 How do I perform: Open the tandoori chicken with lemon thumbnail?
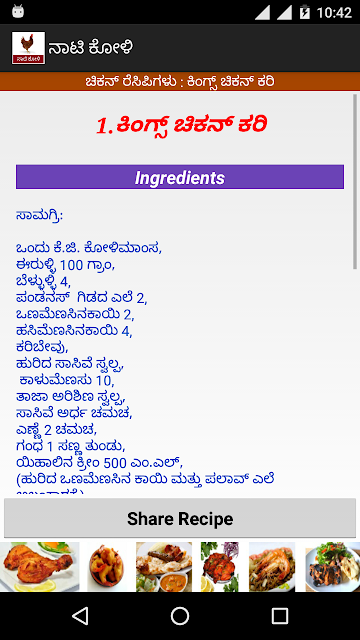pyautogui.click(x=220, y=567)
